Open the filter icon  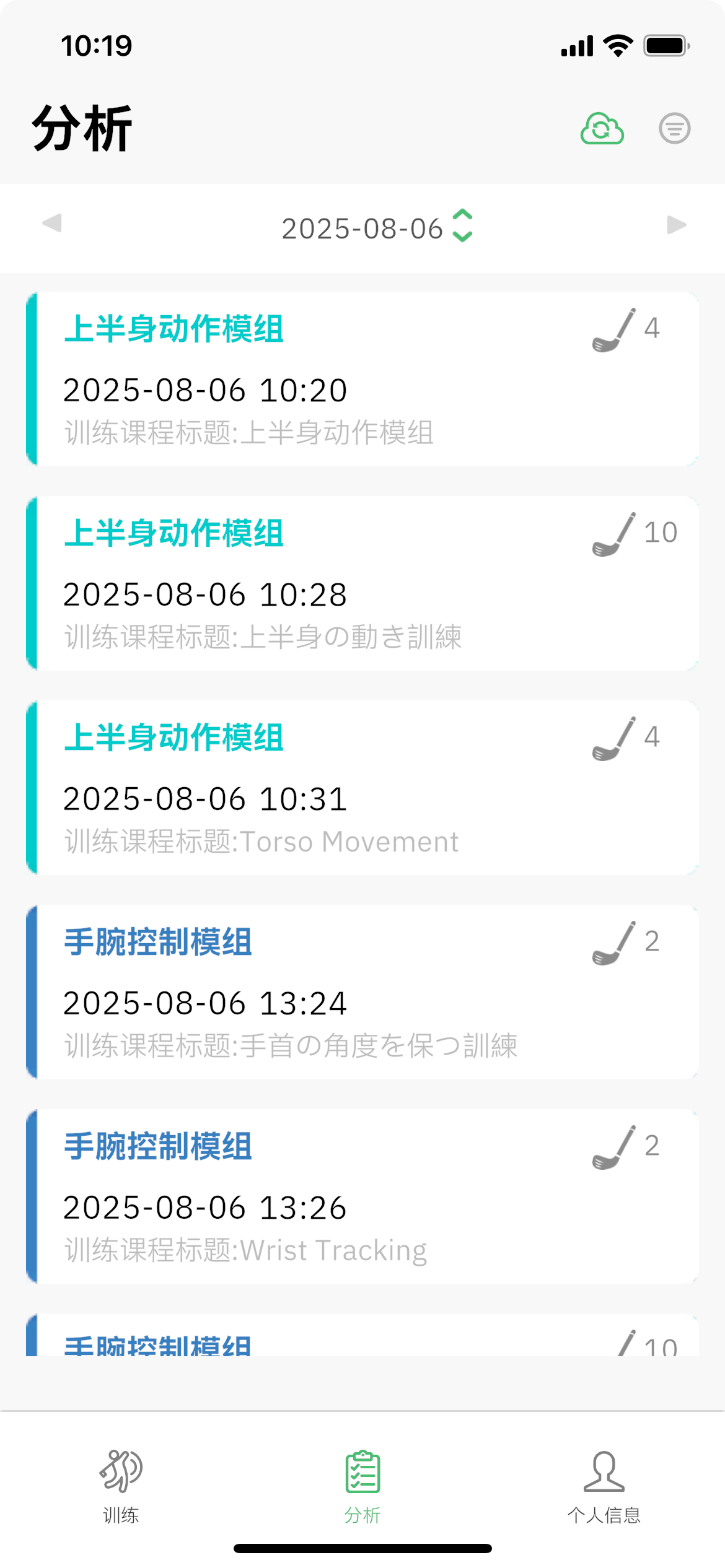pyautogui.click(x=674, y=129)
